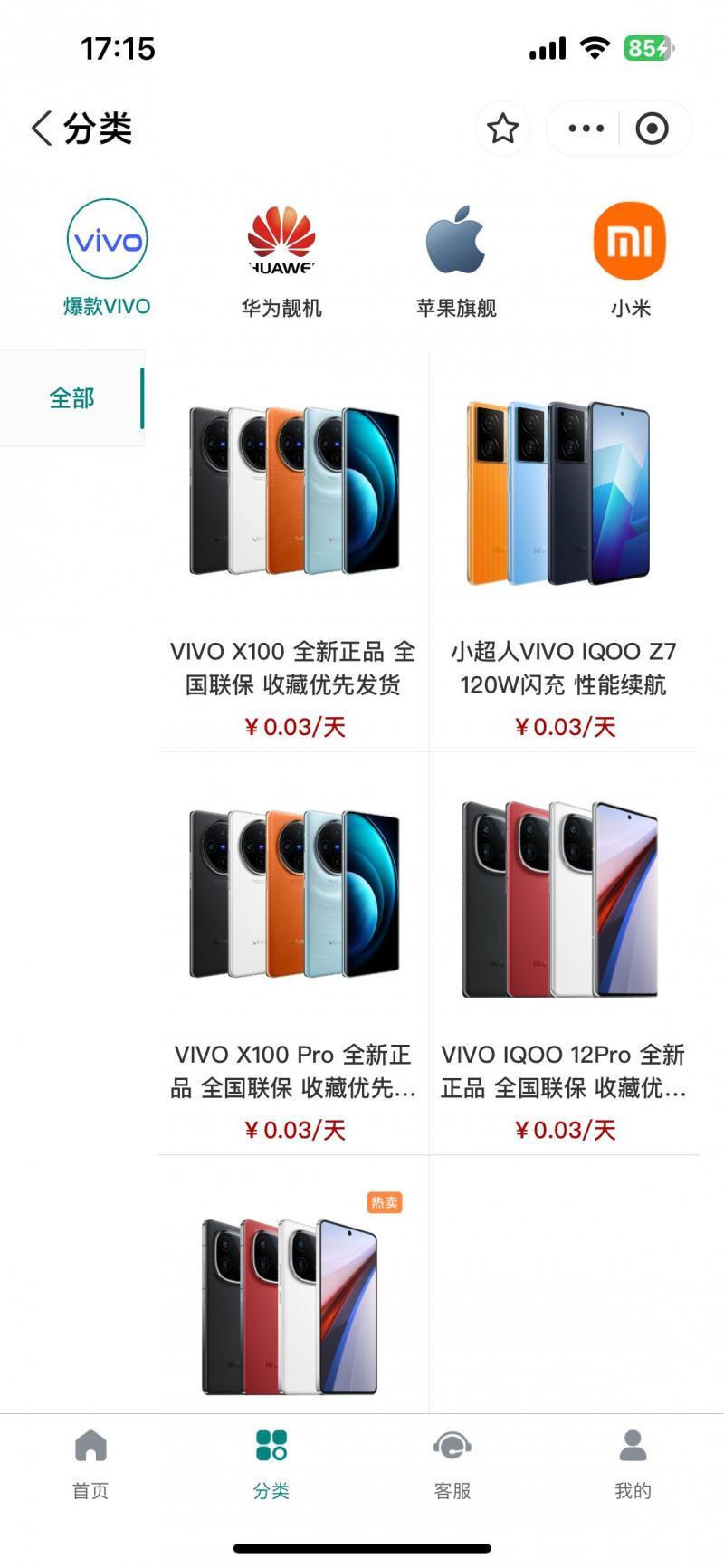724x1568 pixels.
Task: Switch to the 分类 bottom tab
Action: coord(271,1463)
